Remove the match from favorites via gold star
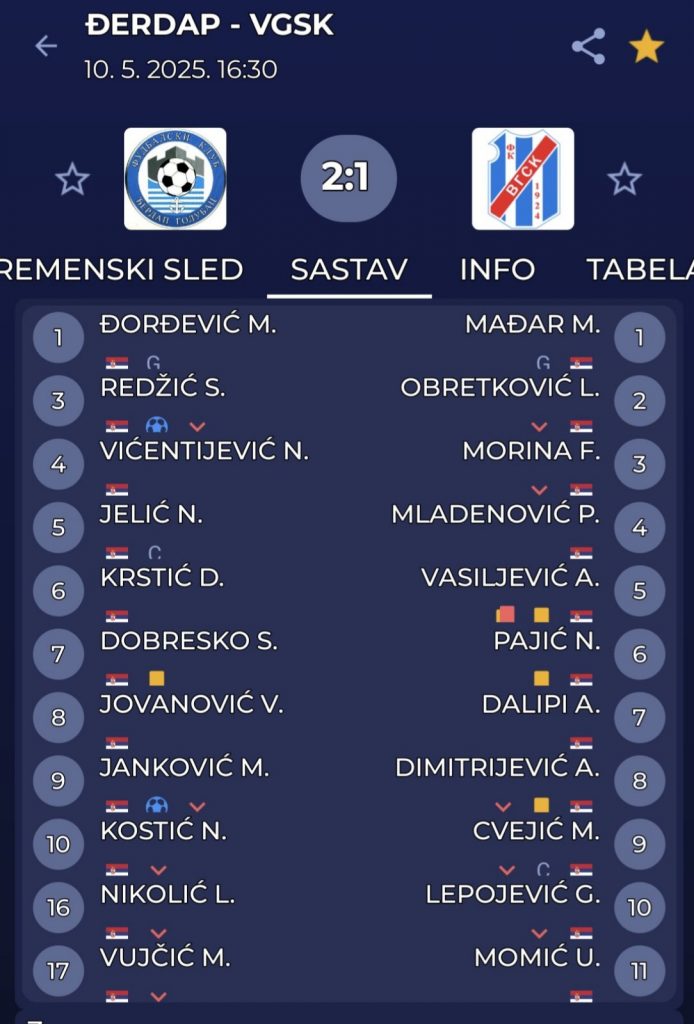The image size is (694, 1024). click(646, 46)
